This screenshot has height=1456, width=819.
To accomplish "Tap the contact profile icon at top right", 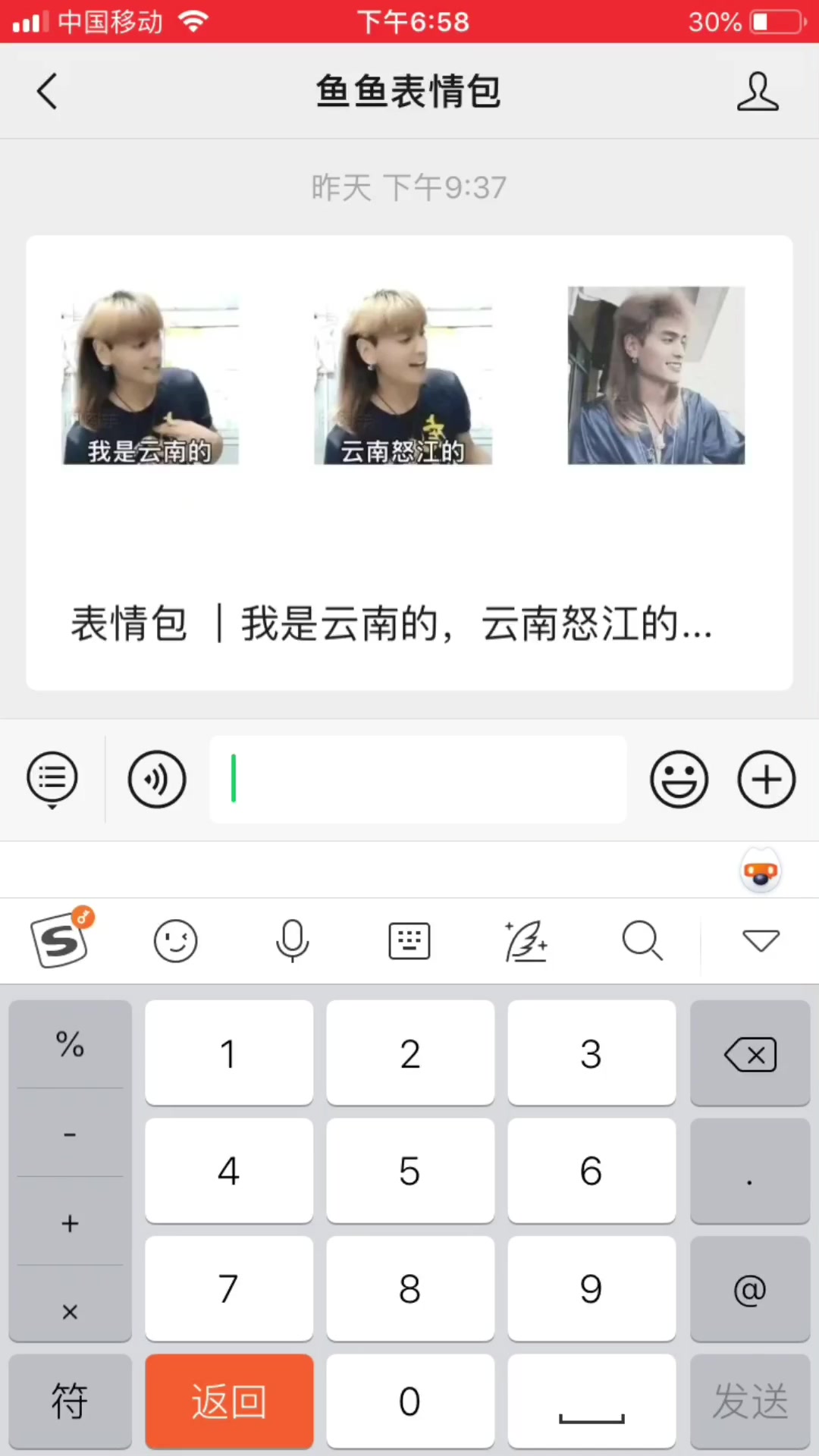I will tap(758, 90).
